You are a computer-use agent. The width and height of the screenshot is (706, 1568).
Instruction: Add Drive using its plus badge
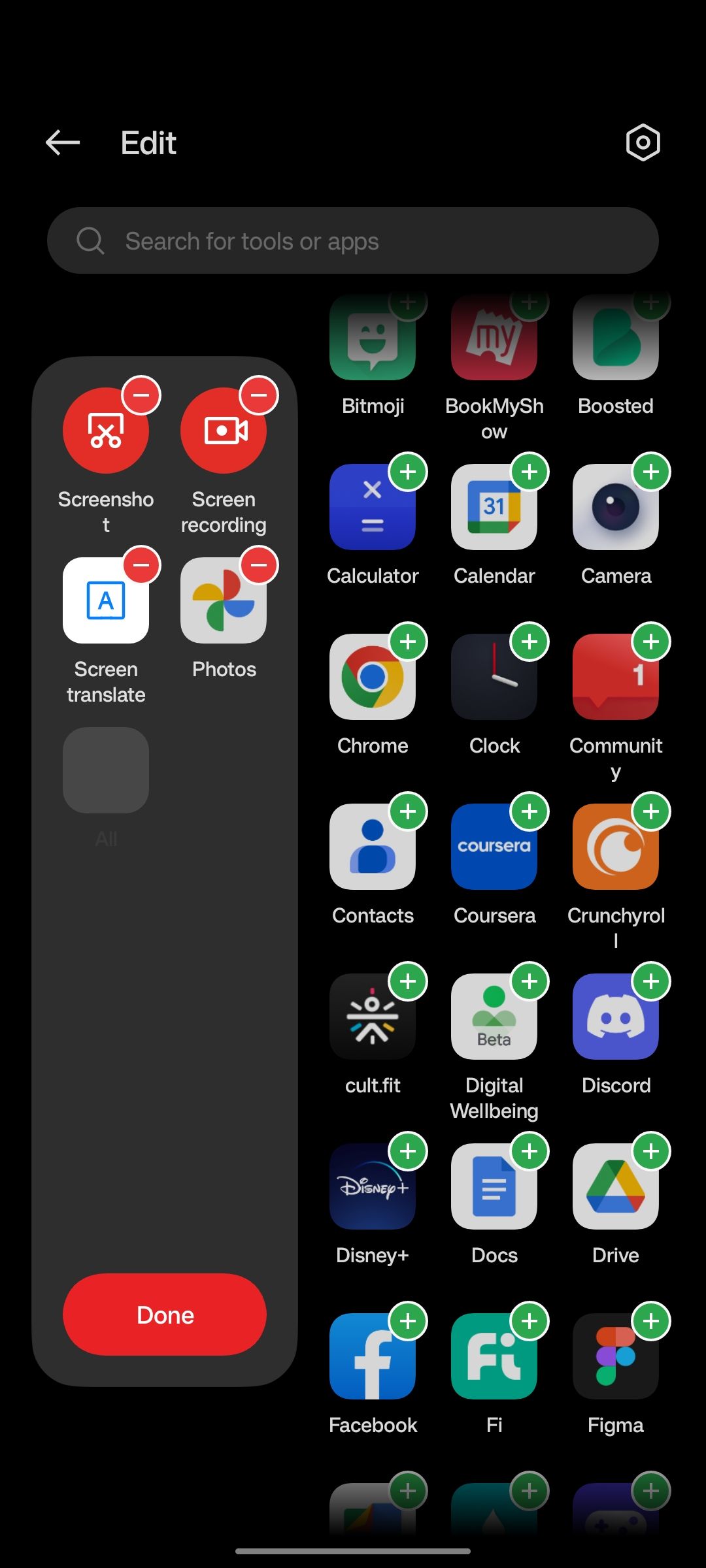click(x=651, y=1151)
